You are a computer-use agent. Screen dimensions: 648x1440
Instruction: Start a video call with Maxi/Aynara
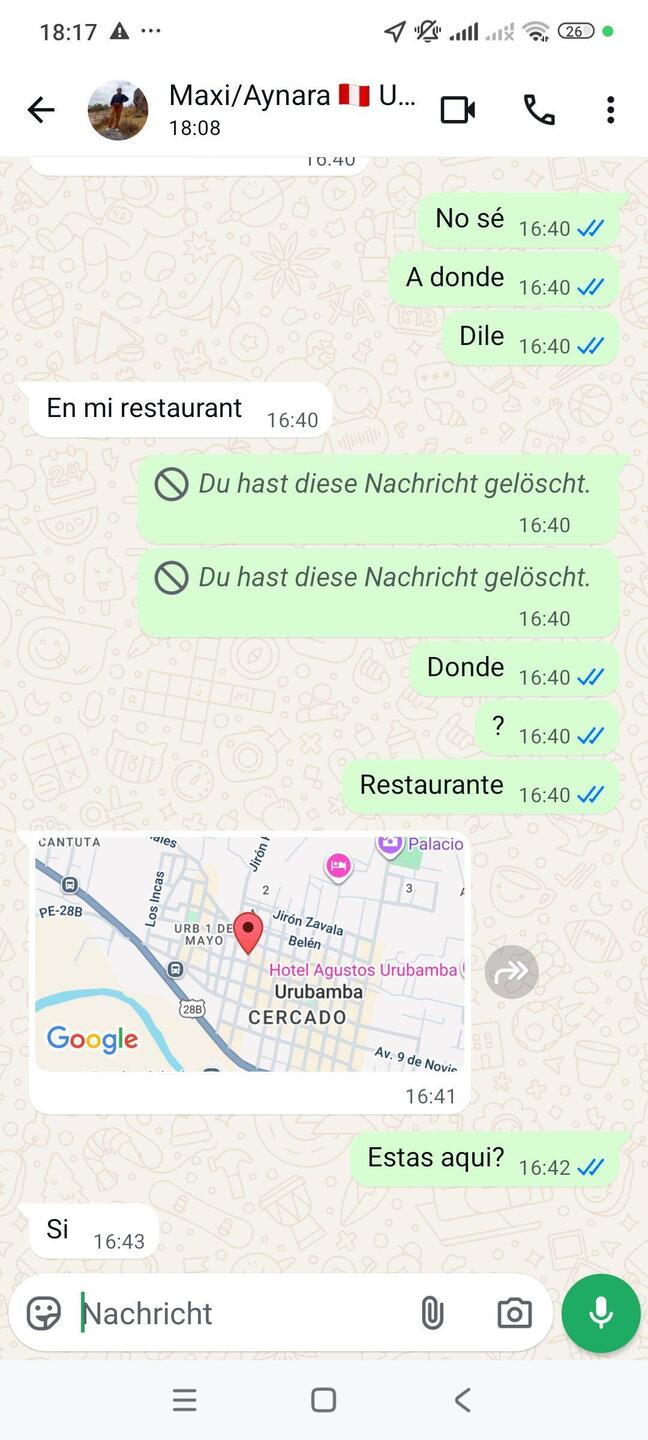point(458,110)
